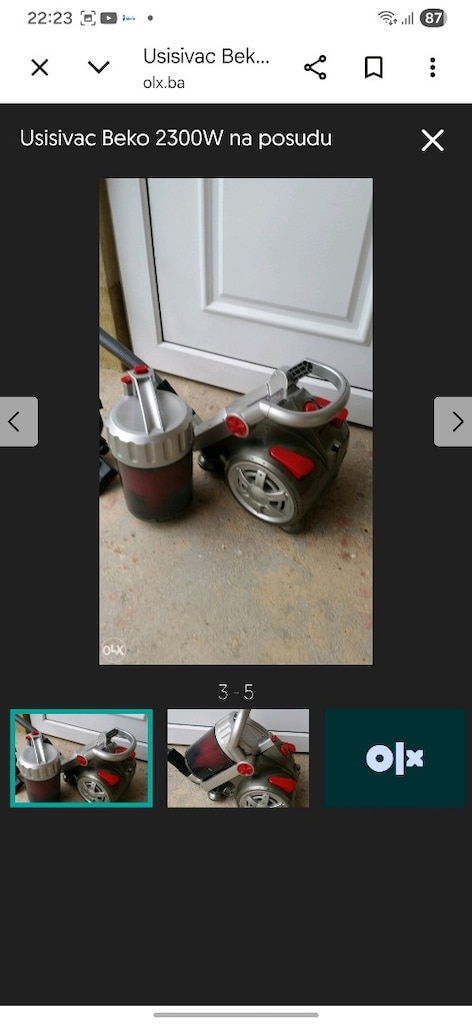Select the highlighted first vacuum thumbnail
The image size is (472, 1024).
(x=82, y=758)
